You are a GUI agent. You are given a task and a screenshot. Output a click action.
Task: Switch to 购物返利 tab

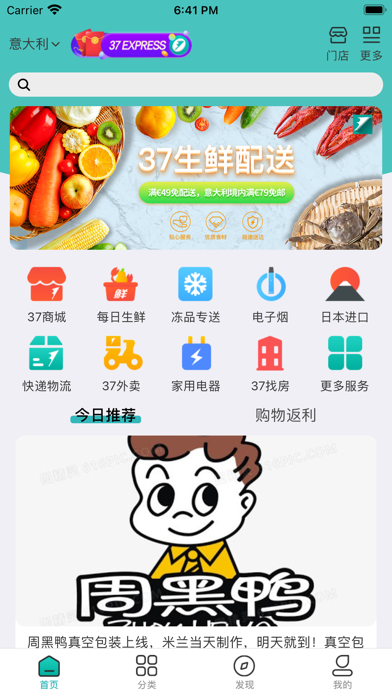285,415
